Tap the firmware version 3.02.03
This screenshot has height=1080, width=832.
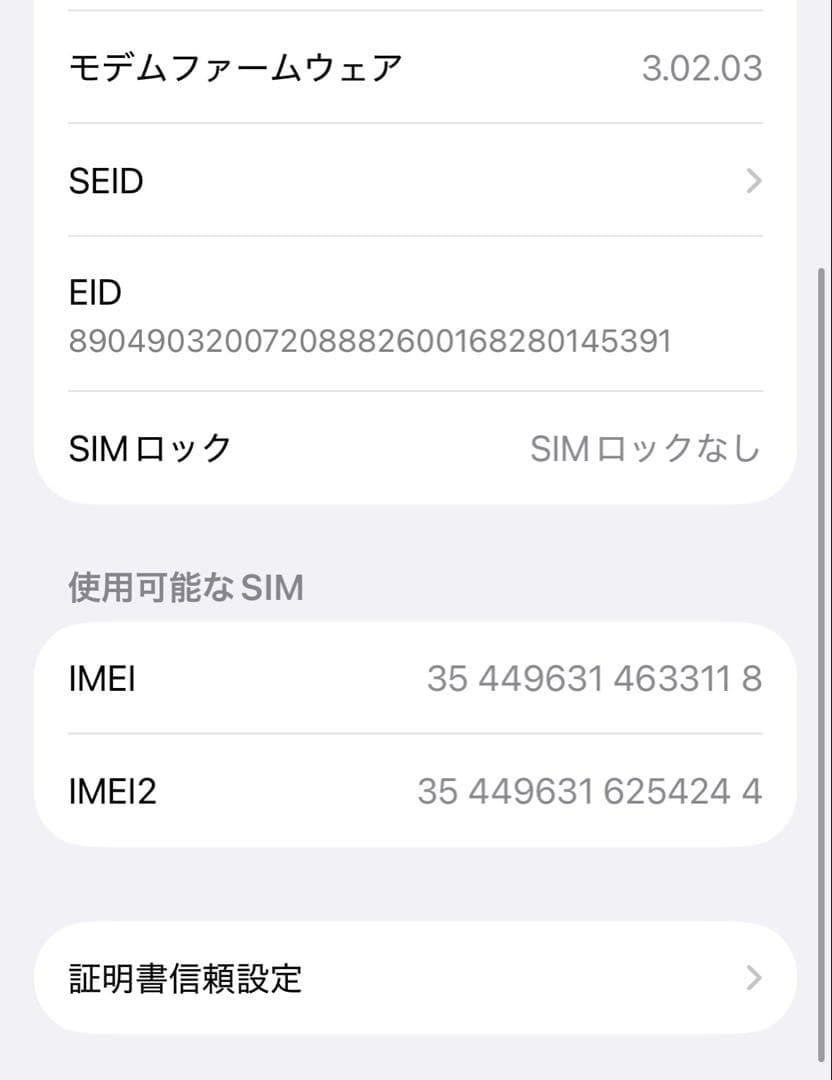click(x=703, y=67)
